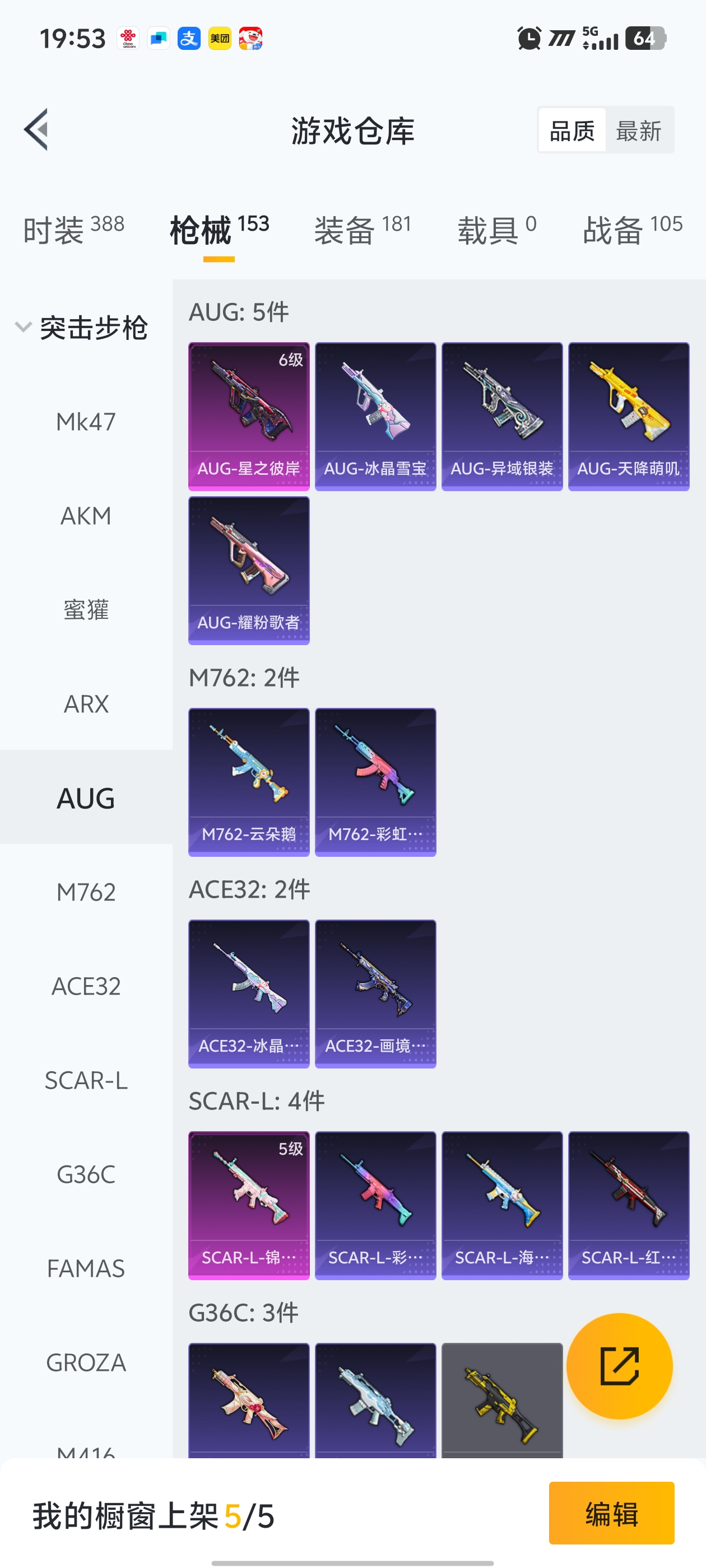Go back using the top-left arrow
The width and height of the screenshot is (706, 1568).
coord(36,130)
